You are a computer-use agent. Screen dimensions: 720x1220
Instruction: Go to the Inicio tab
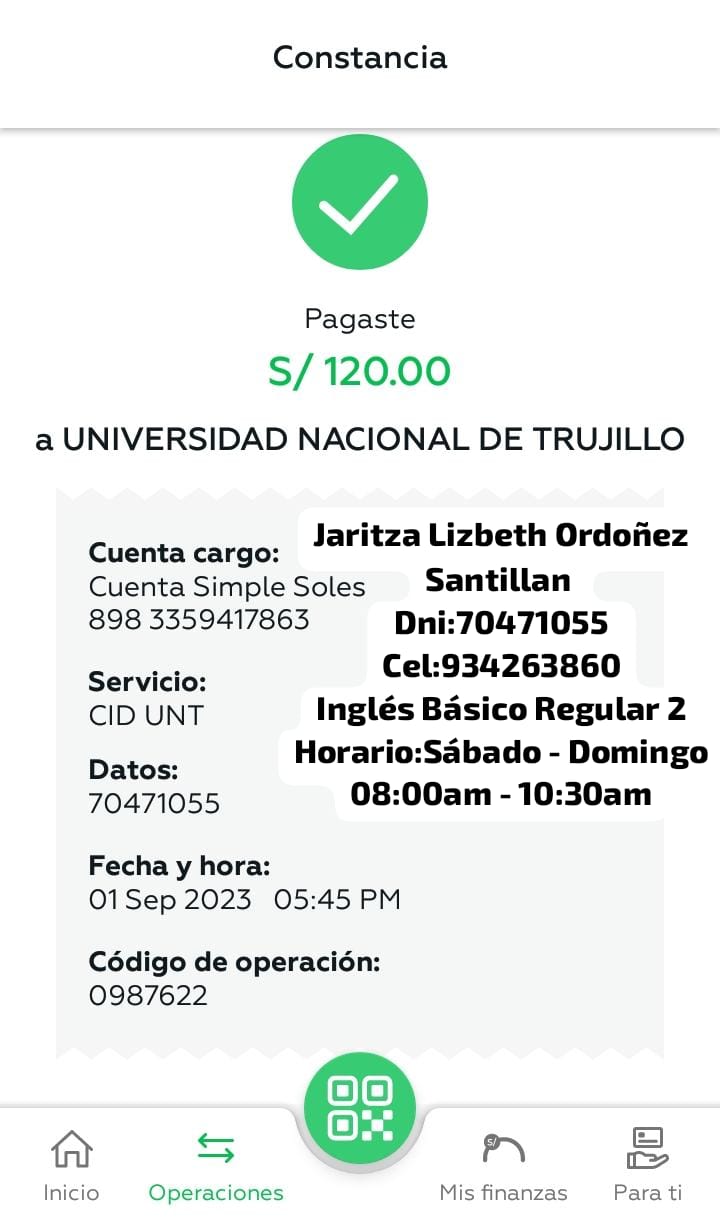click(x=71, y=1165)
